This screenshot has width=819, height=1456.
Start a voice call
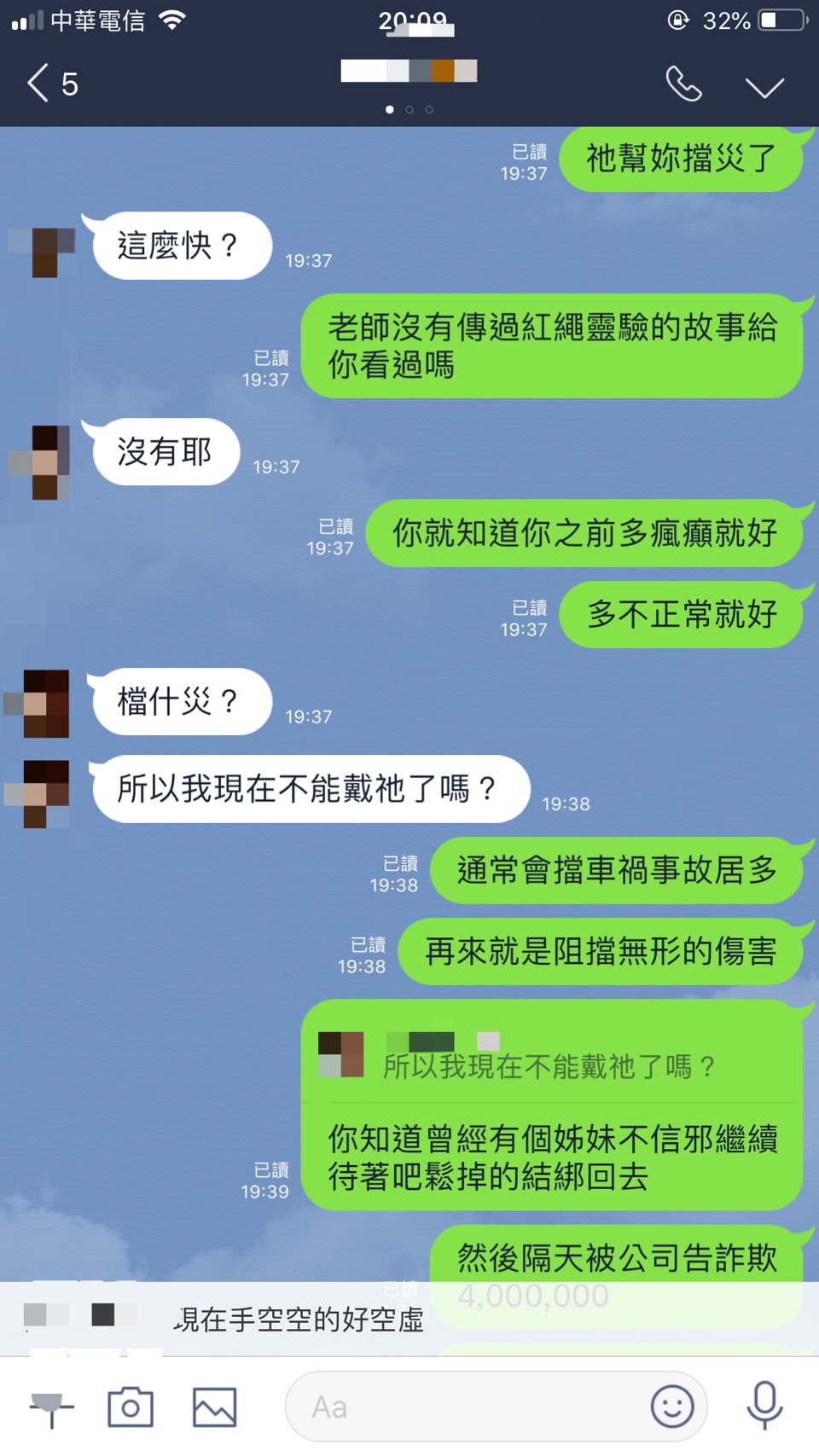click(x=683, y=84)
